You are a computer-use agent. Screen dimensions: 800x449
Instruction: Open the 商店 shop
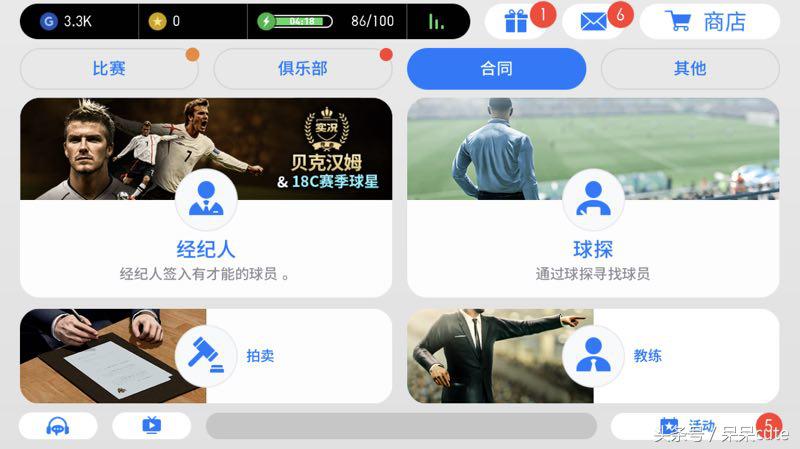(x=708, y=21)
